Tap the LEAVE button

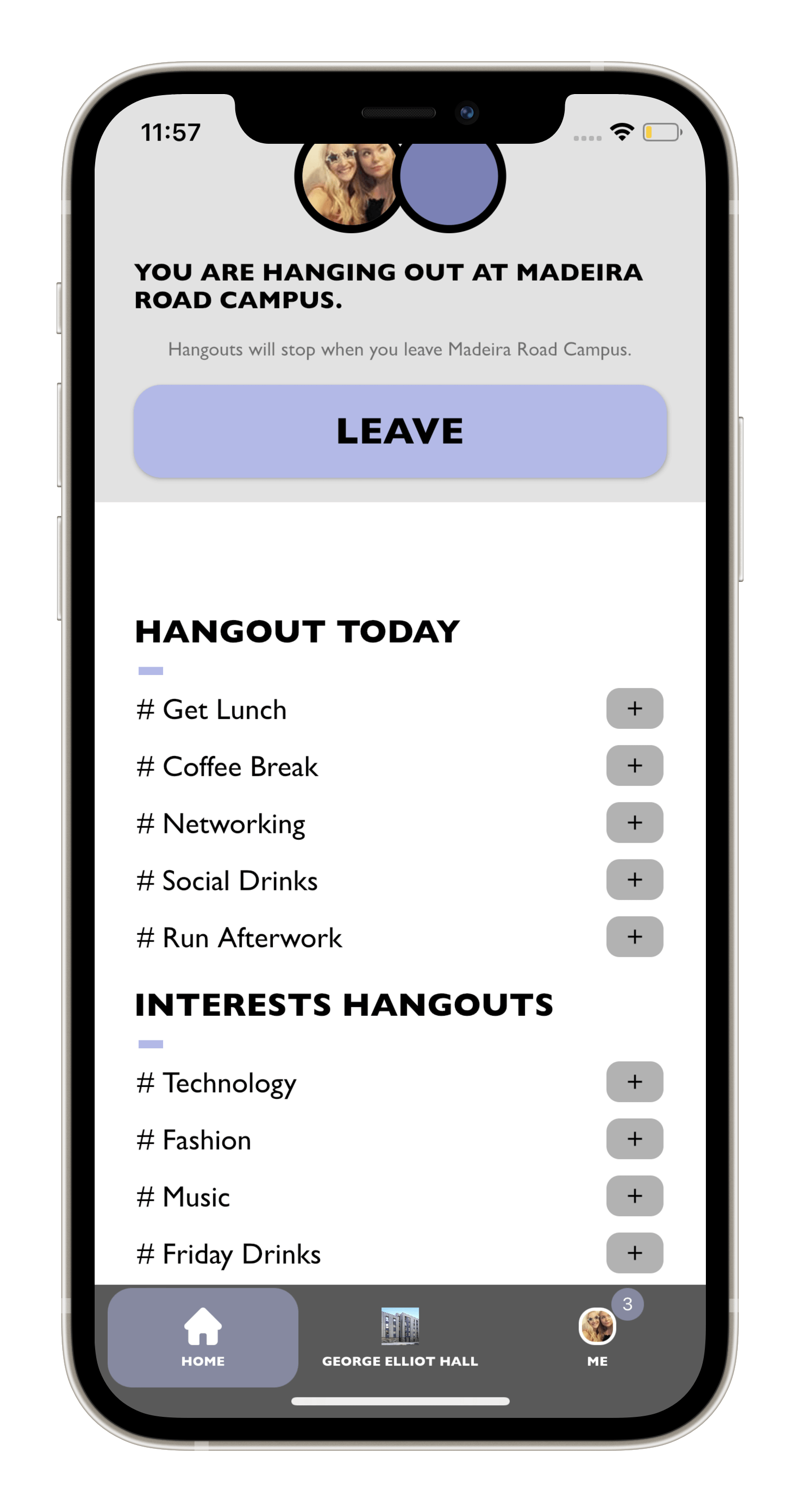[x=399, y=431]
